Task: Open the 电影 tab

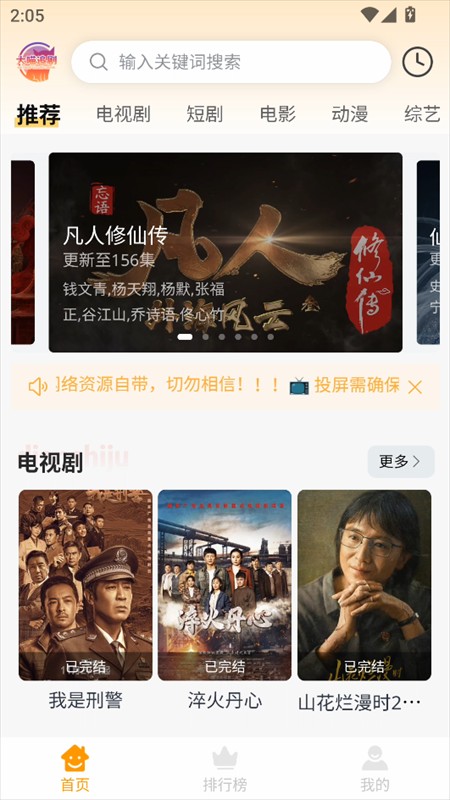Action: point(278,114)
